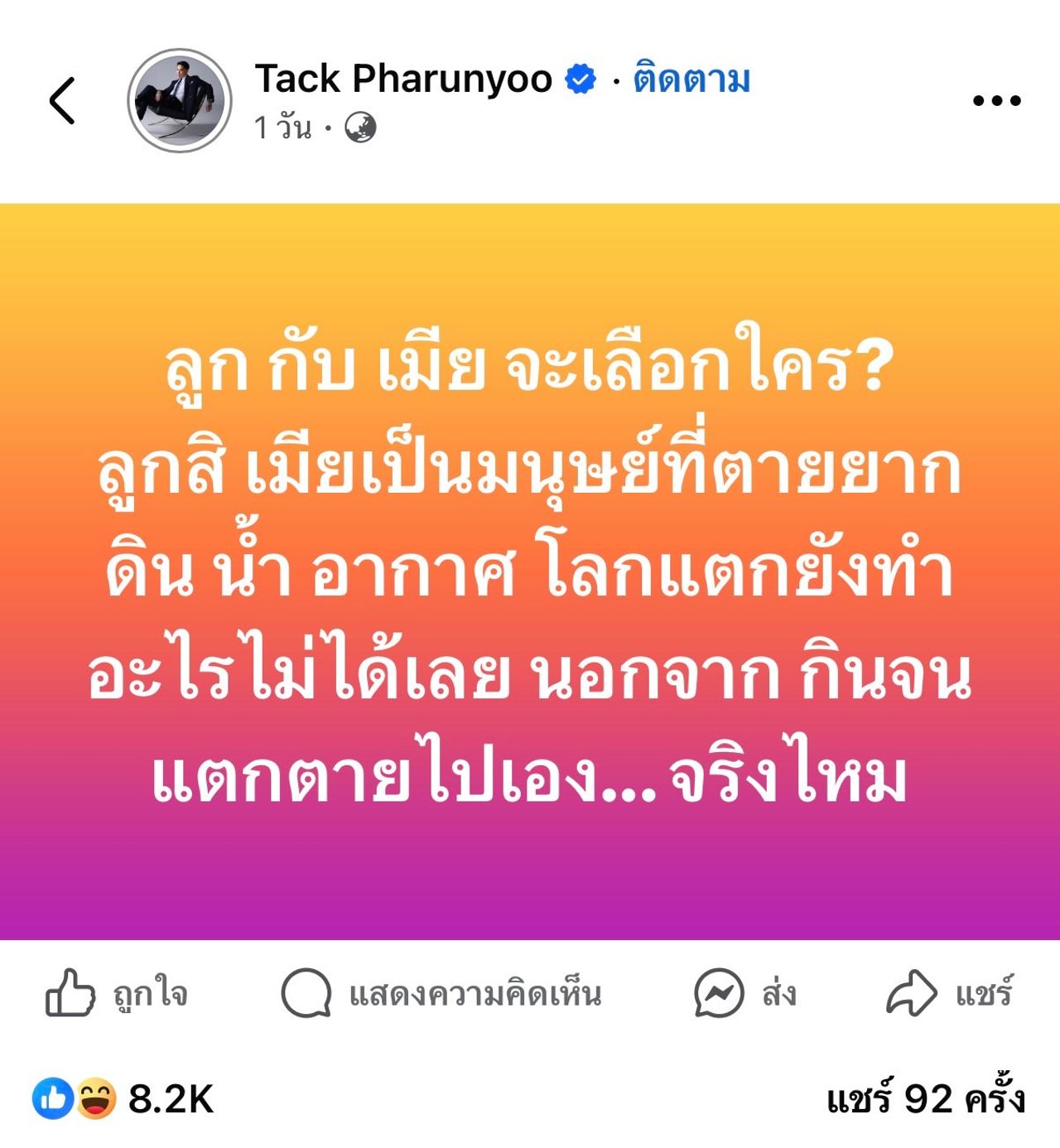Image resolution: width=1060 pixels, height=1148 pixels.
Task: Open comments via แสดงความคิดเห็น
Action: [441, 993]
